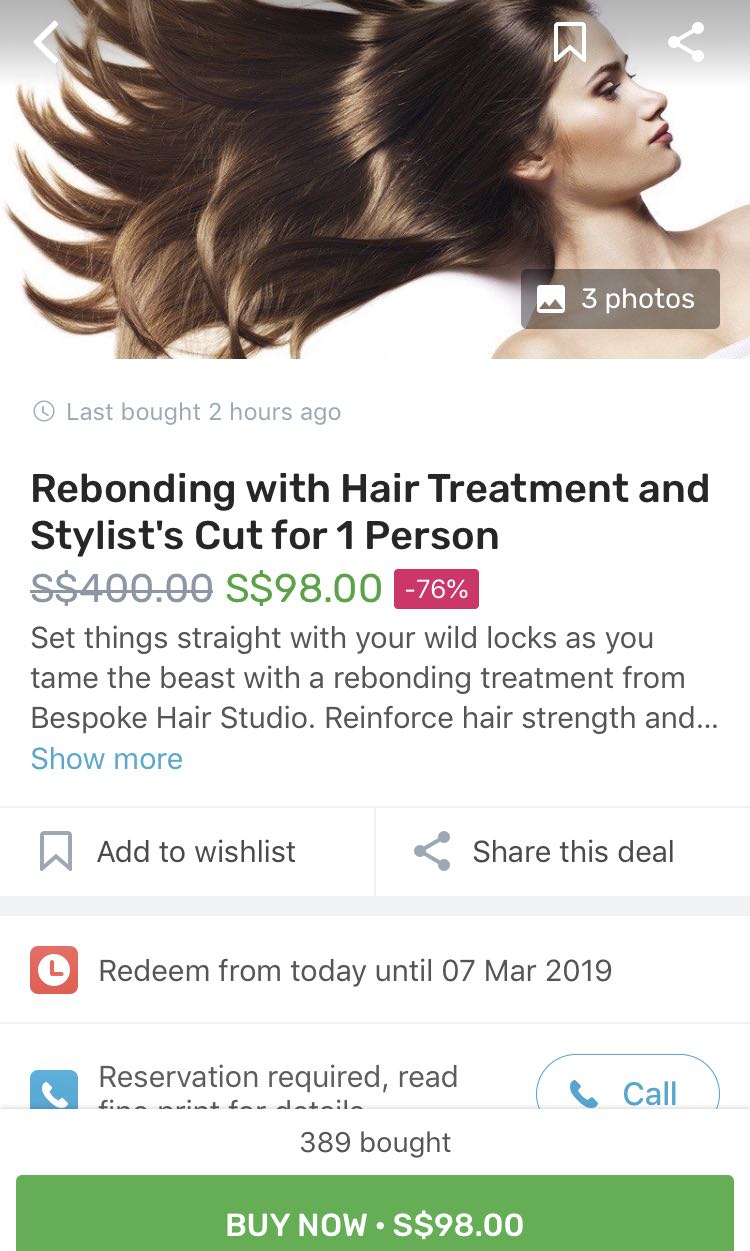Tap the 389 bought counter

click(x=374, y=1142)
